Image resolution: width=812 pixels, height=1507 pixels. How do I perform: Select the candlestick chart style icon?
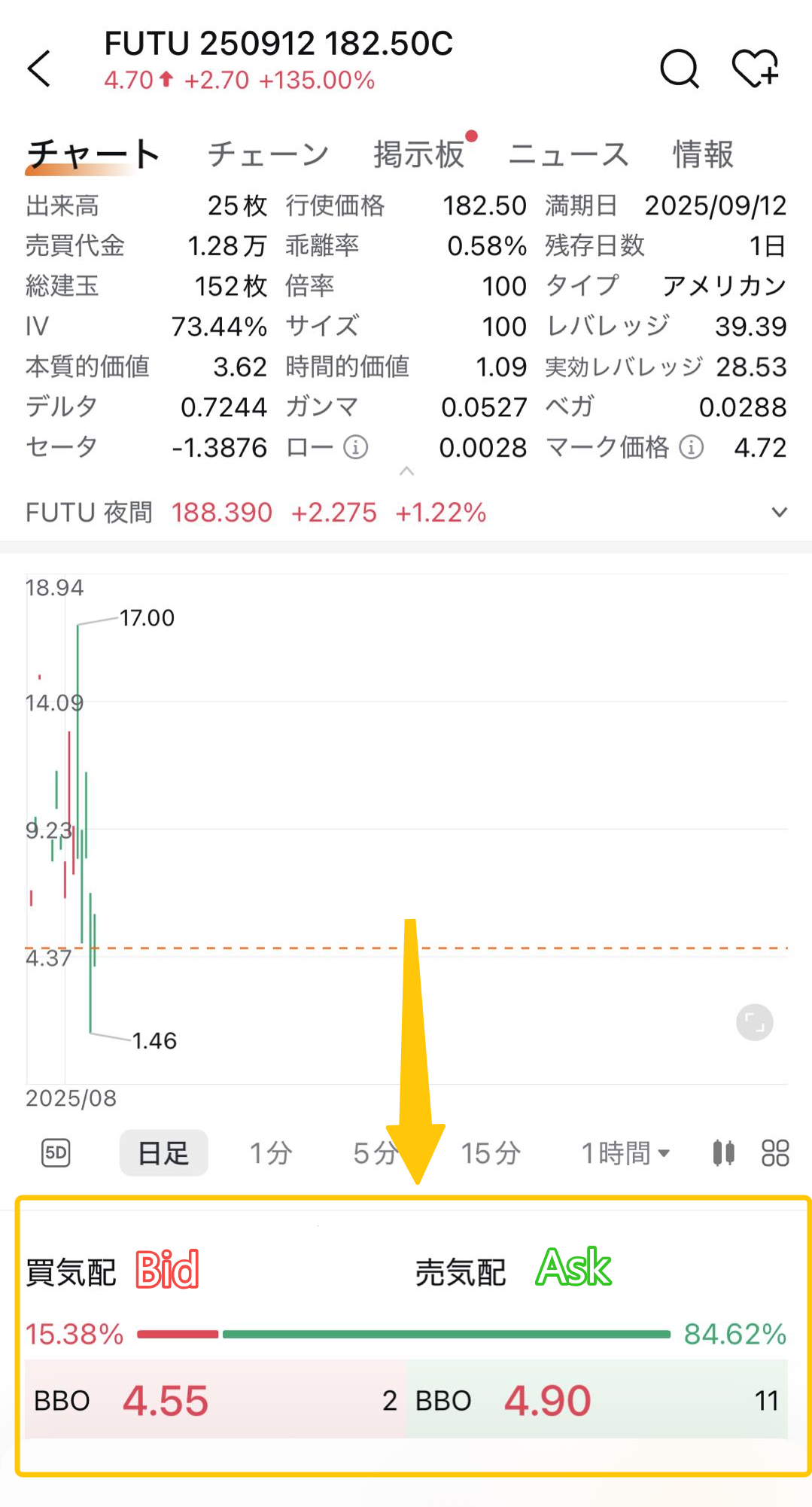(x=722, y=1152)
